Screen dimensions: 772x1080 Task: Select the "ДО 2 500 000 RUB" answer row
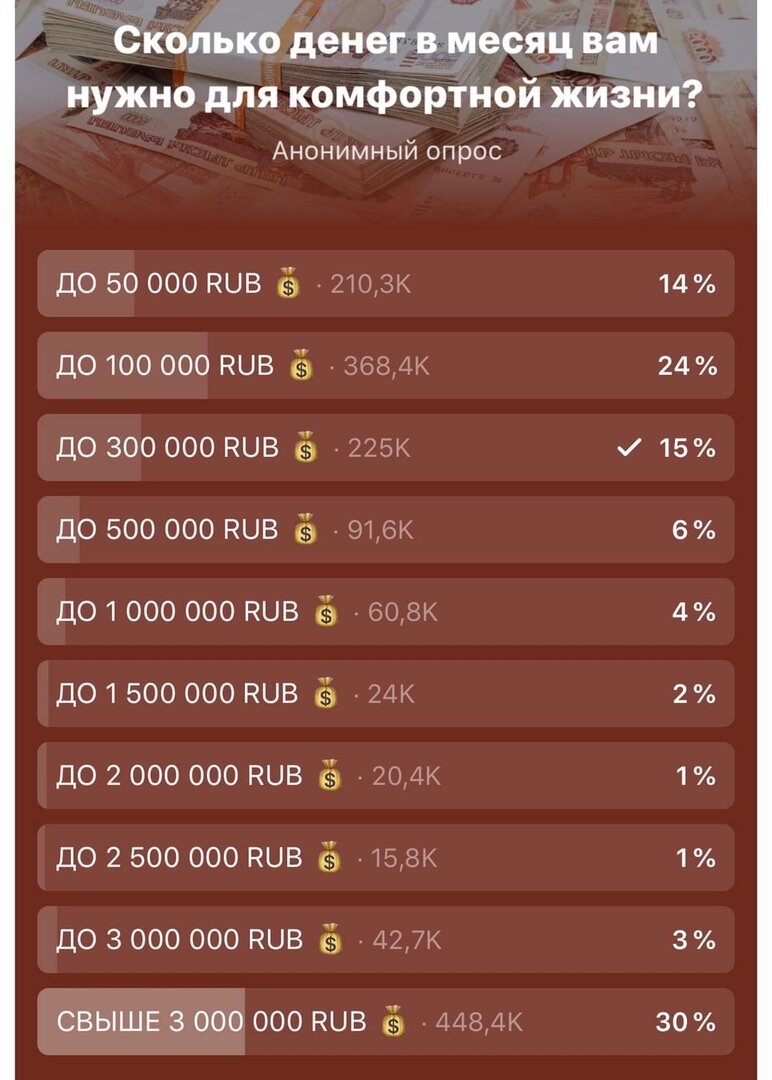pos(386,857)
